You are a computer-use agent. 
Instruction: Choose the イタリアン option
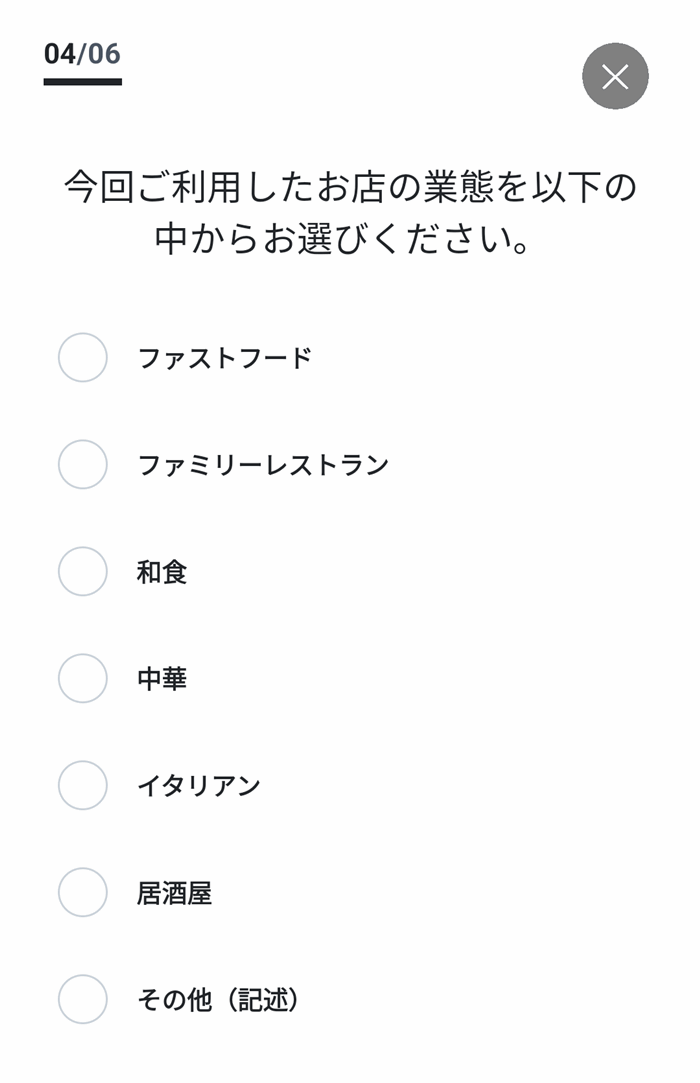click(x=83, y=786)
